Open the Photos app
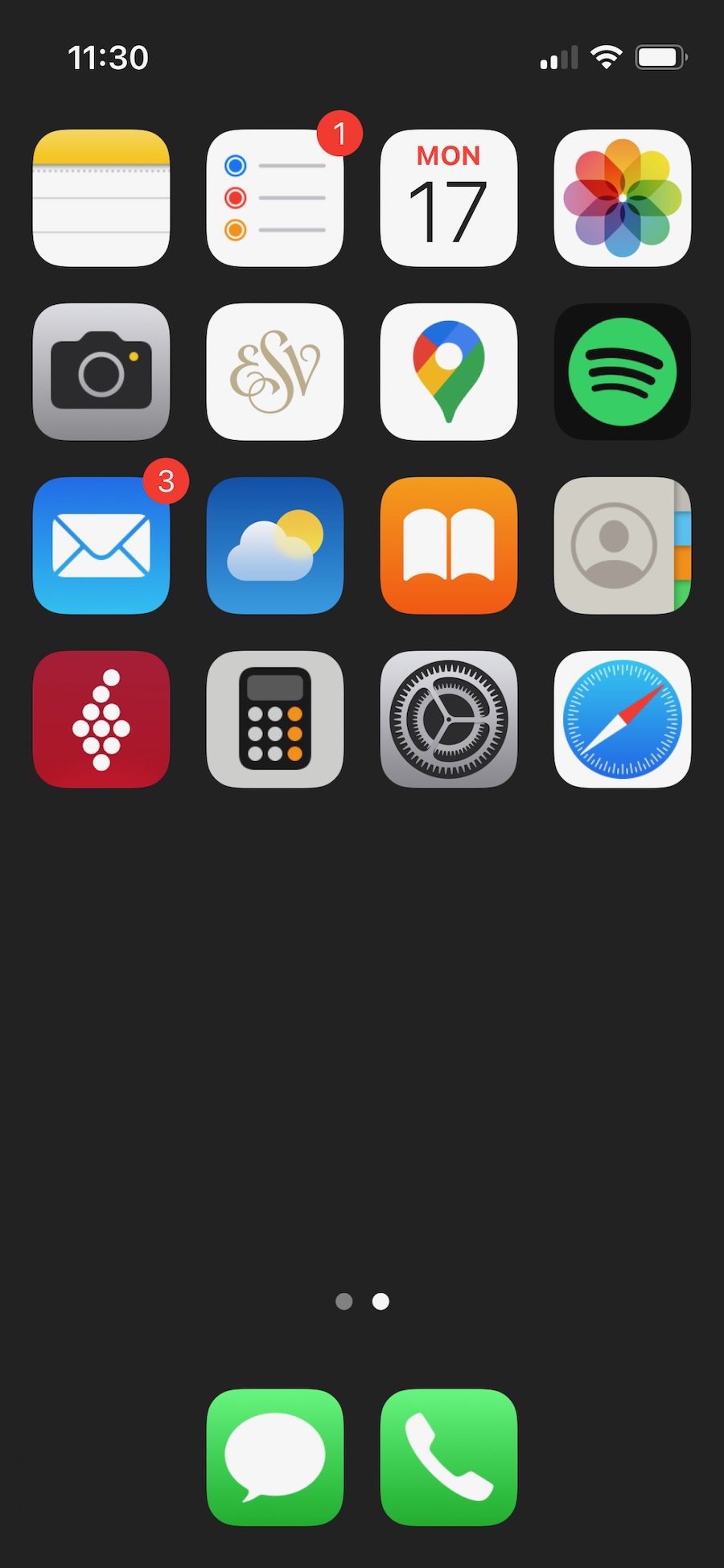 [623, 198]
